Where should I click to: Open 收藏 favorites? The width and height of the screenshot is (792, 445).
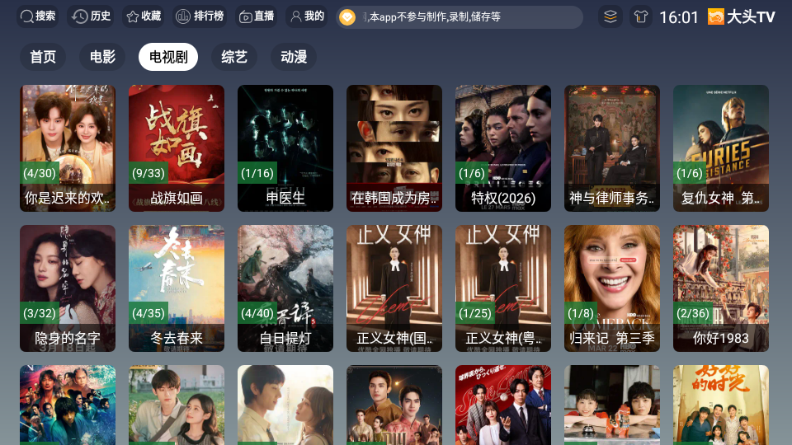pos(143,17)
